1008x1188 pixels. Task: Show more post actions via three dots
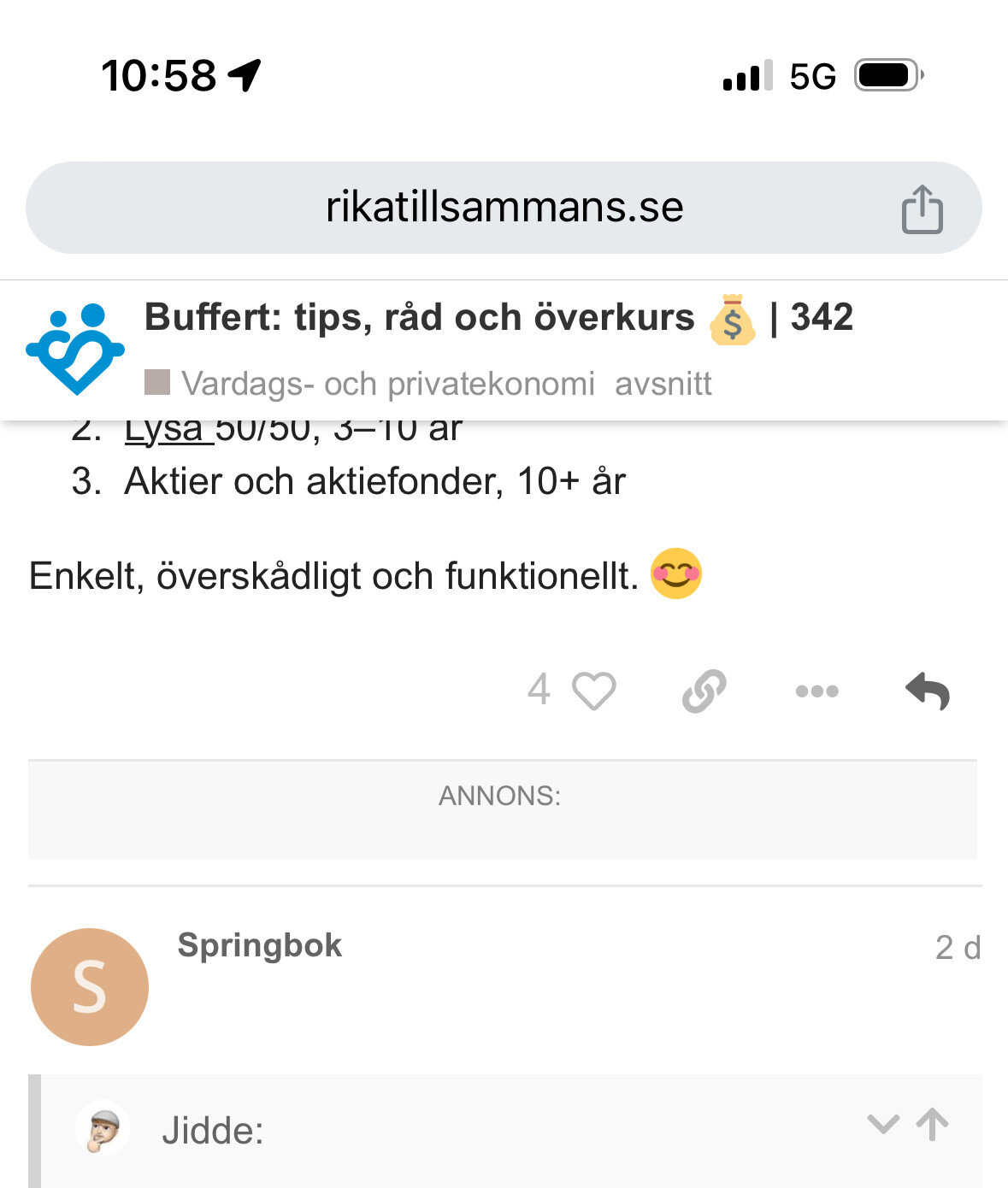click(816, 691)
